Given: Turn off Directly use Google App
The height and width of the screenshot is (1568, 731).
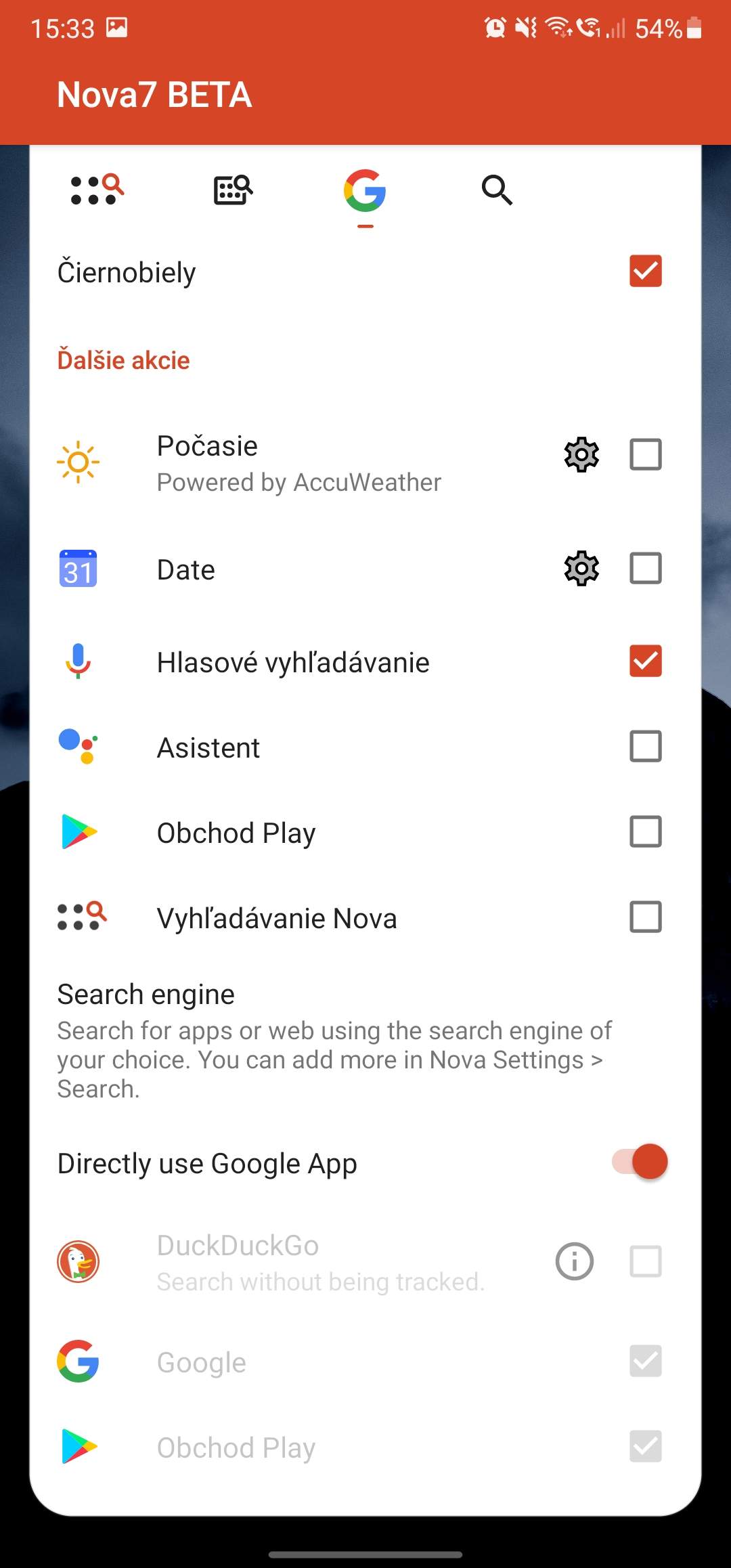Looking at the screenshot, I should [x=640, y=1162].
